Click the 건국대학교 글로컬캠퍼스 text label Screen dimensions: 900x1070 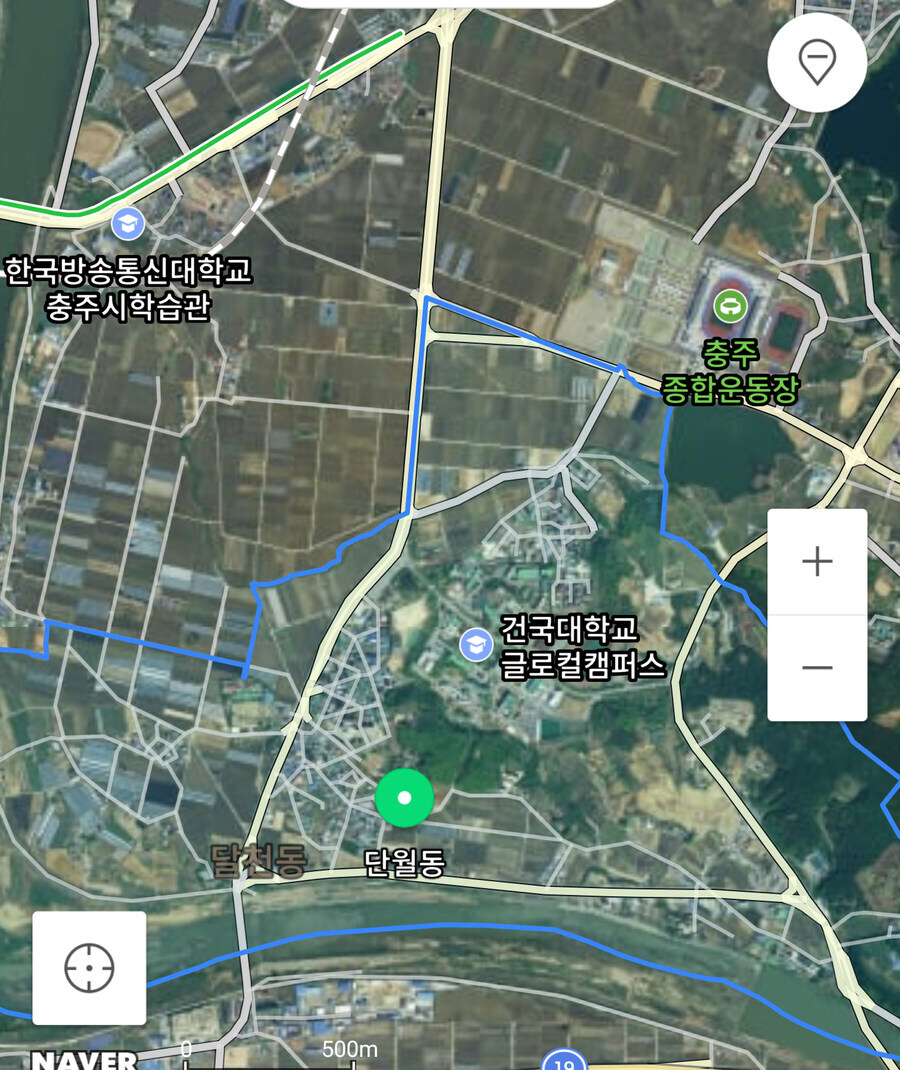point(580,649)
